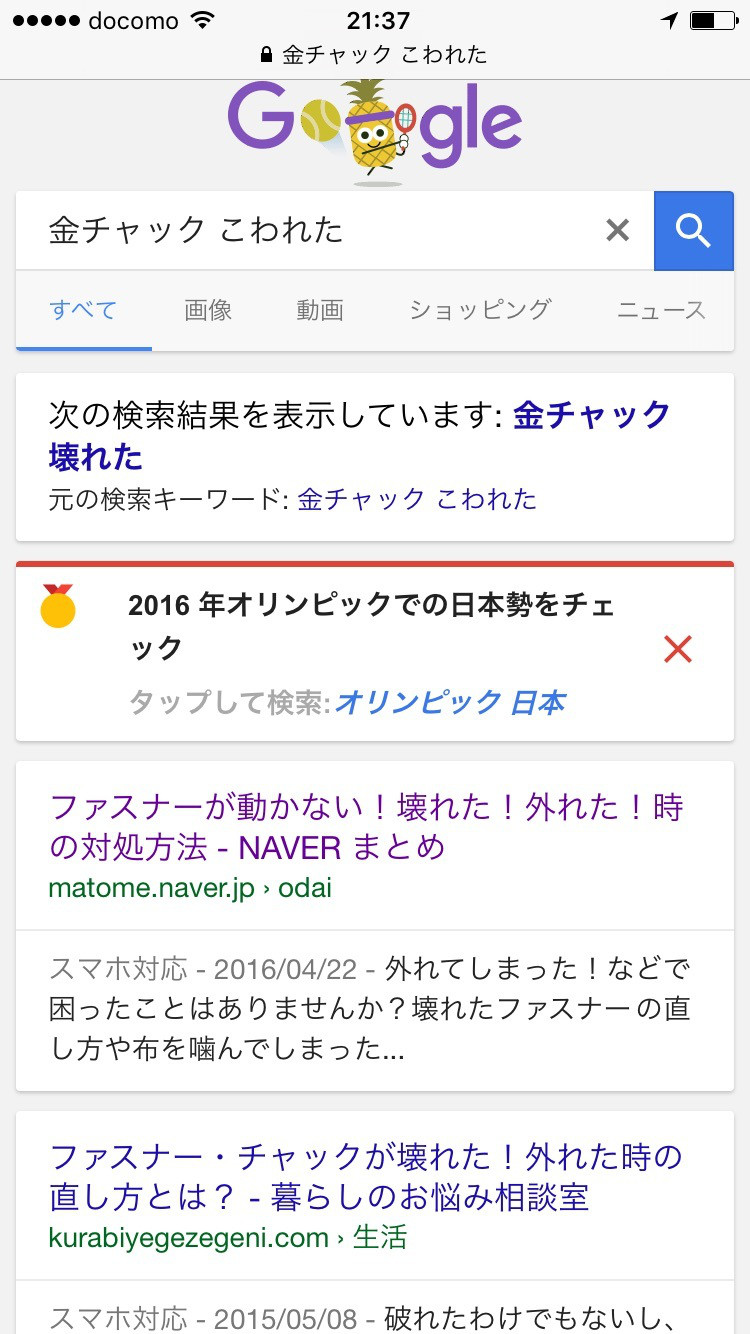The width and height of the screenshot is (750, 1334).
Task: Open the 暮らしのお悩み相談室 result
Action: click(x=366, y=1177)
